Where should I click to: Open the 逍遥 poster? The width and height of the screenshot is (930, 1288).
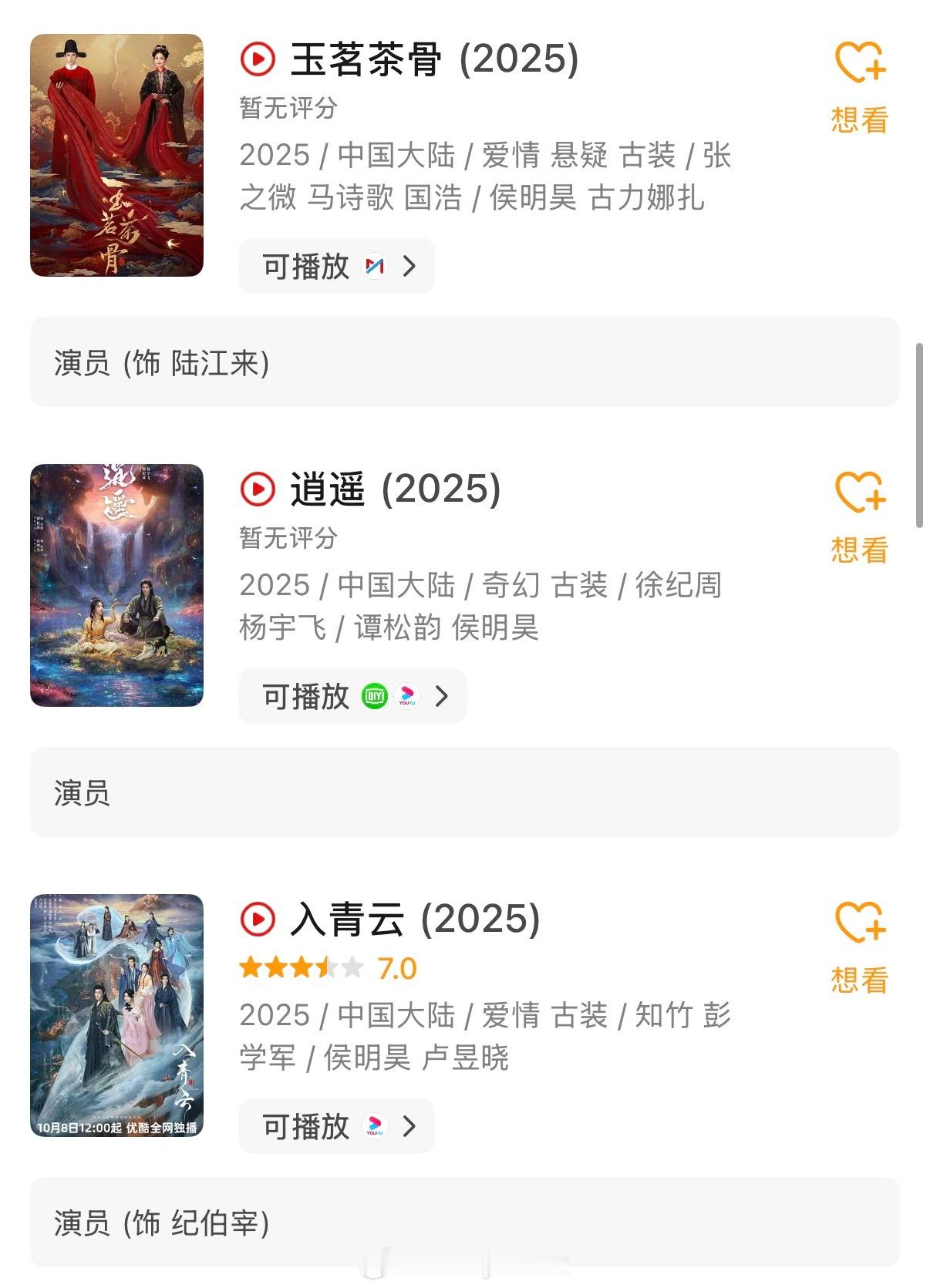[116, 585]
